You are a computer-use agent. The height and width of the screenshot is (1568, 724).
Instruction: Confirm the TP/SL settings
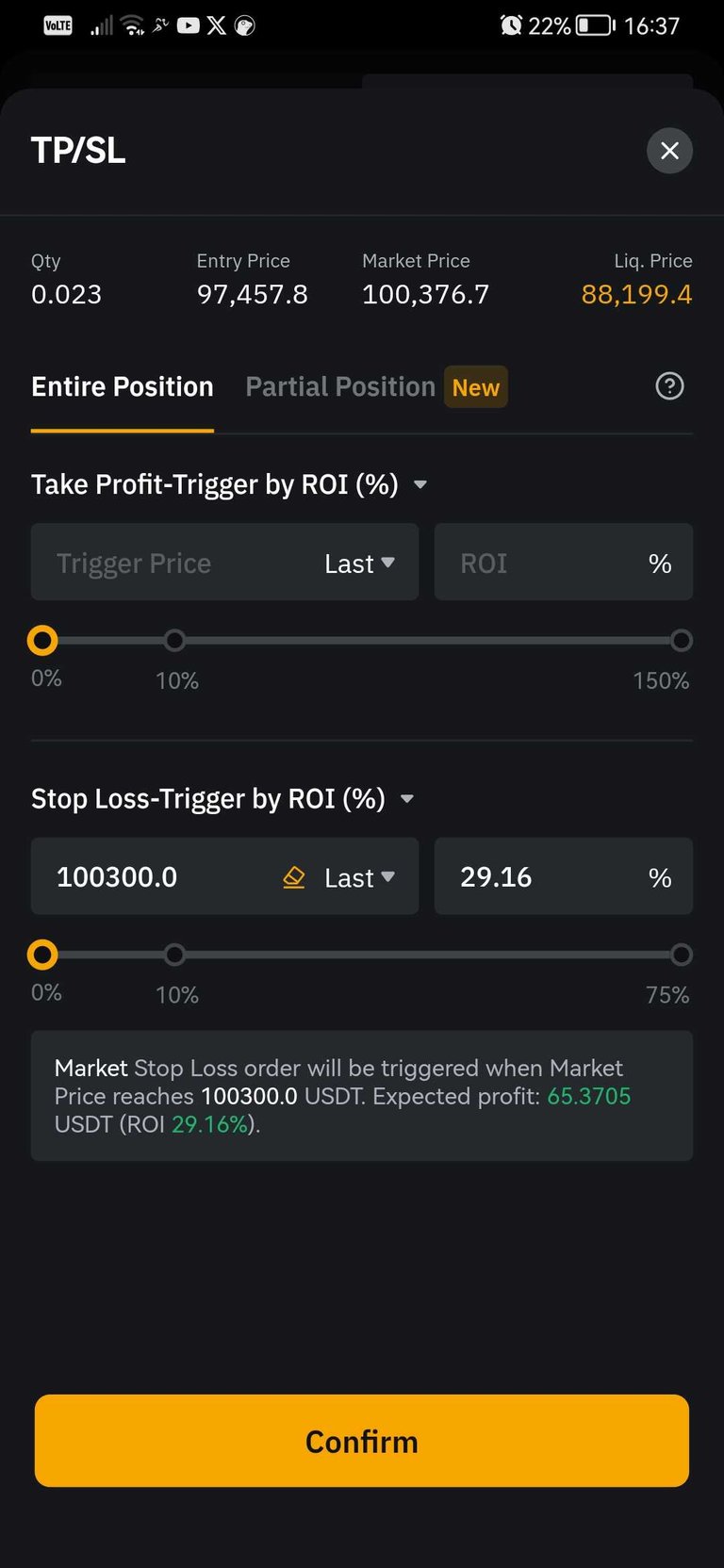362,1441
